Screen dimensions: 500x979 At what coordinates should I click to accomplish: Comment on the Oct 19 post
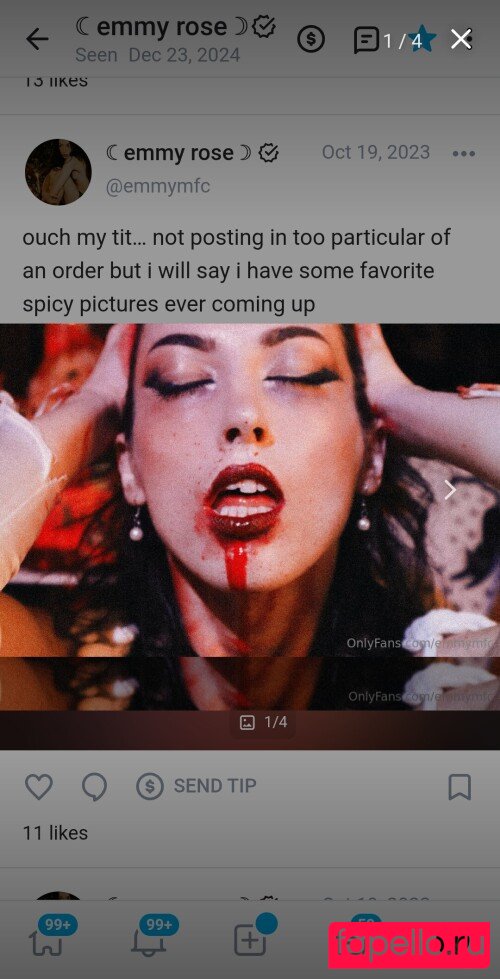(x=94, y=787)
